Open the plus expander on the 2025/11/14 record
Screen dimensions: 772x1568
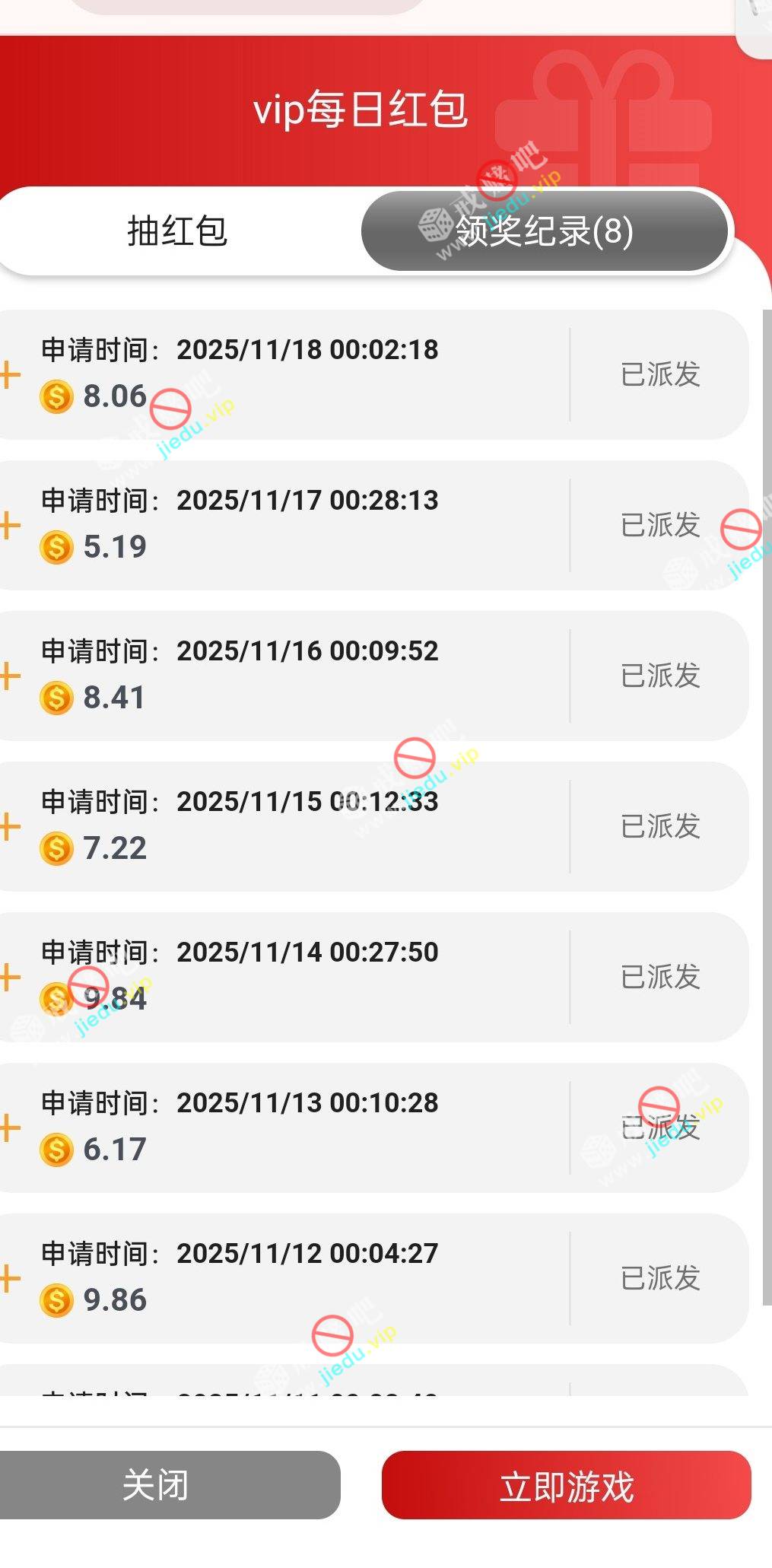point(9,977)
